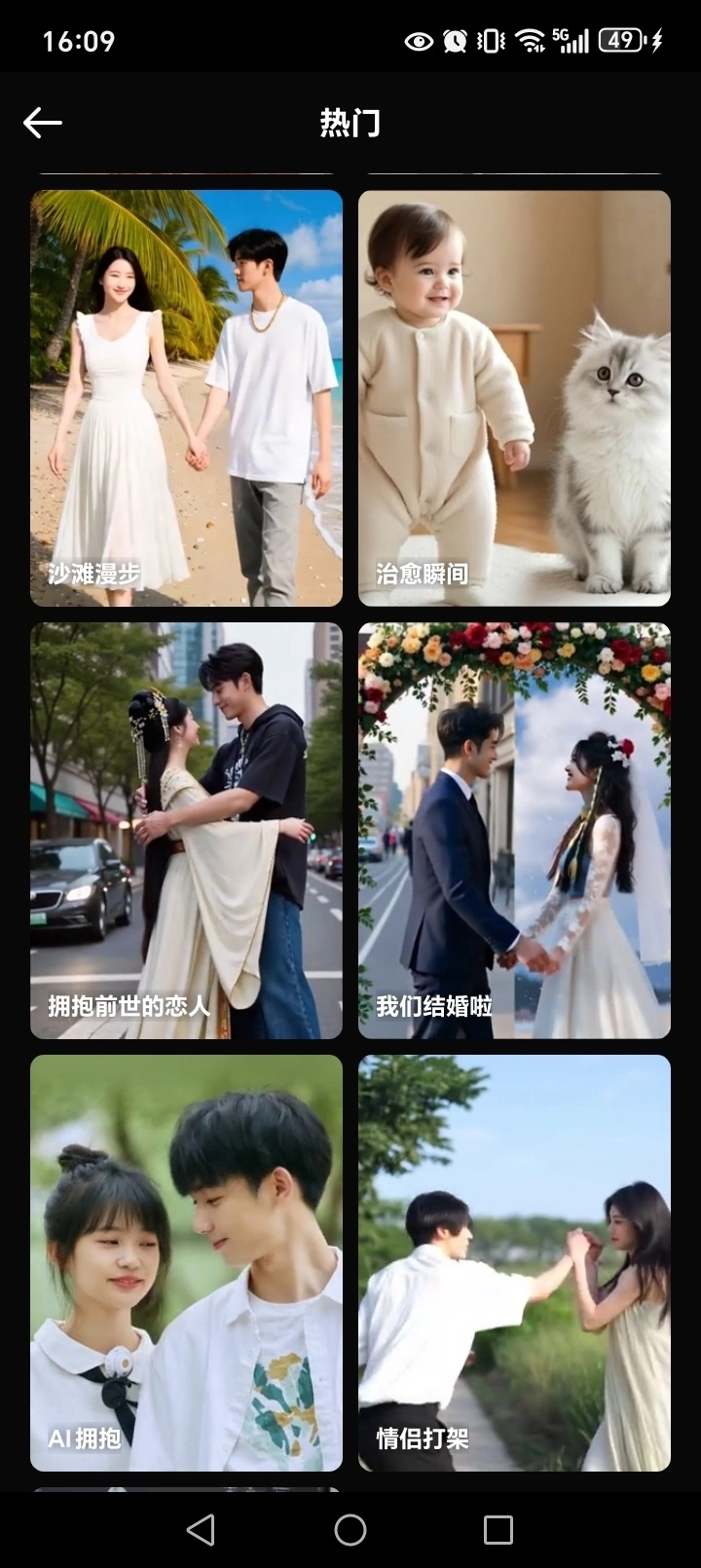Tap the system home button

coord(350,1530)
